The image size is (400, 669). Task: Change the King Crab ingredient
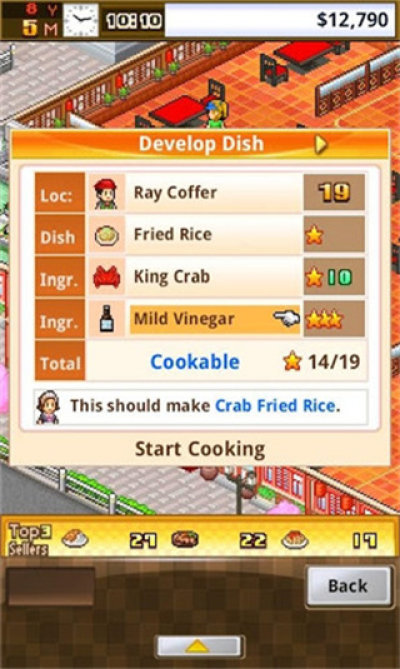point(200,276)
